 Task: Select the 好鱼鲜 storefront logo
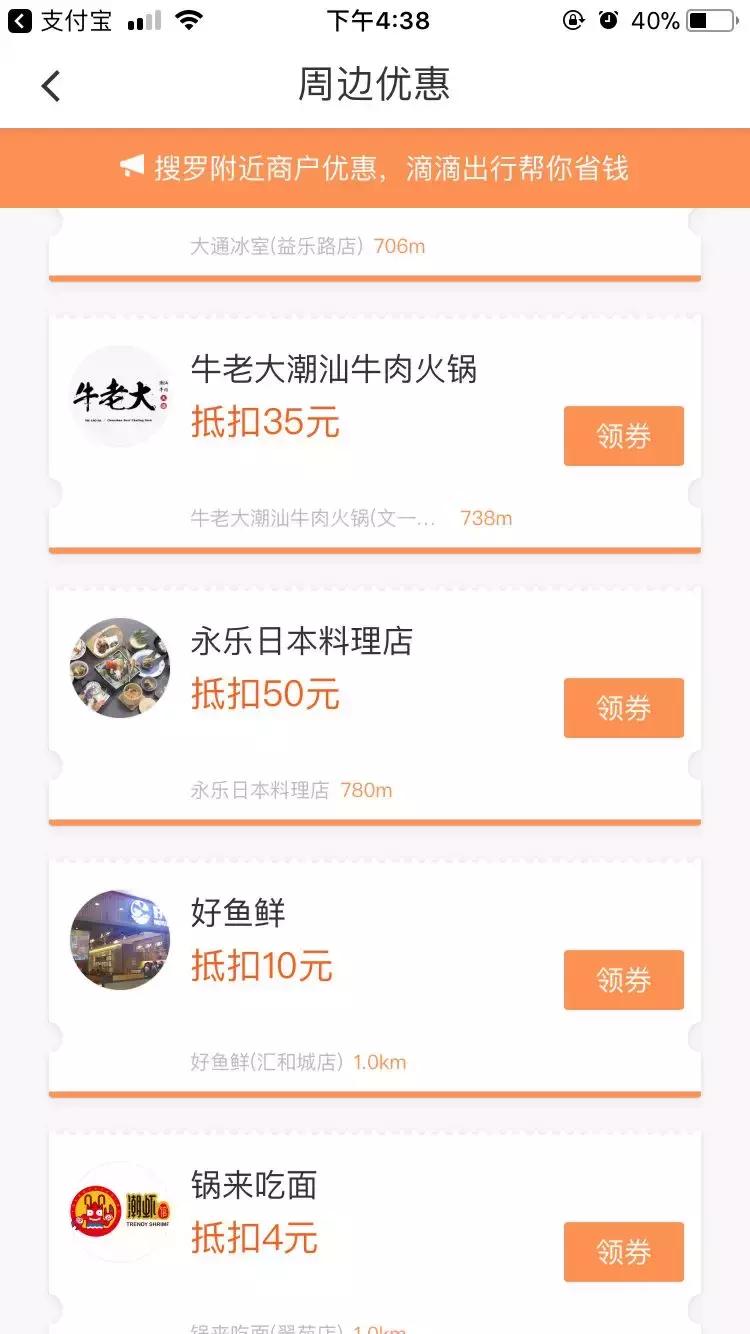pos(119,940)
